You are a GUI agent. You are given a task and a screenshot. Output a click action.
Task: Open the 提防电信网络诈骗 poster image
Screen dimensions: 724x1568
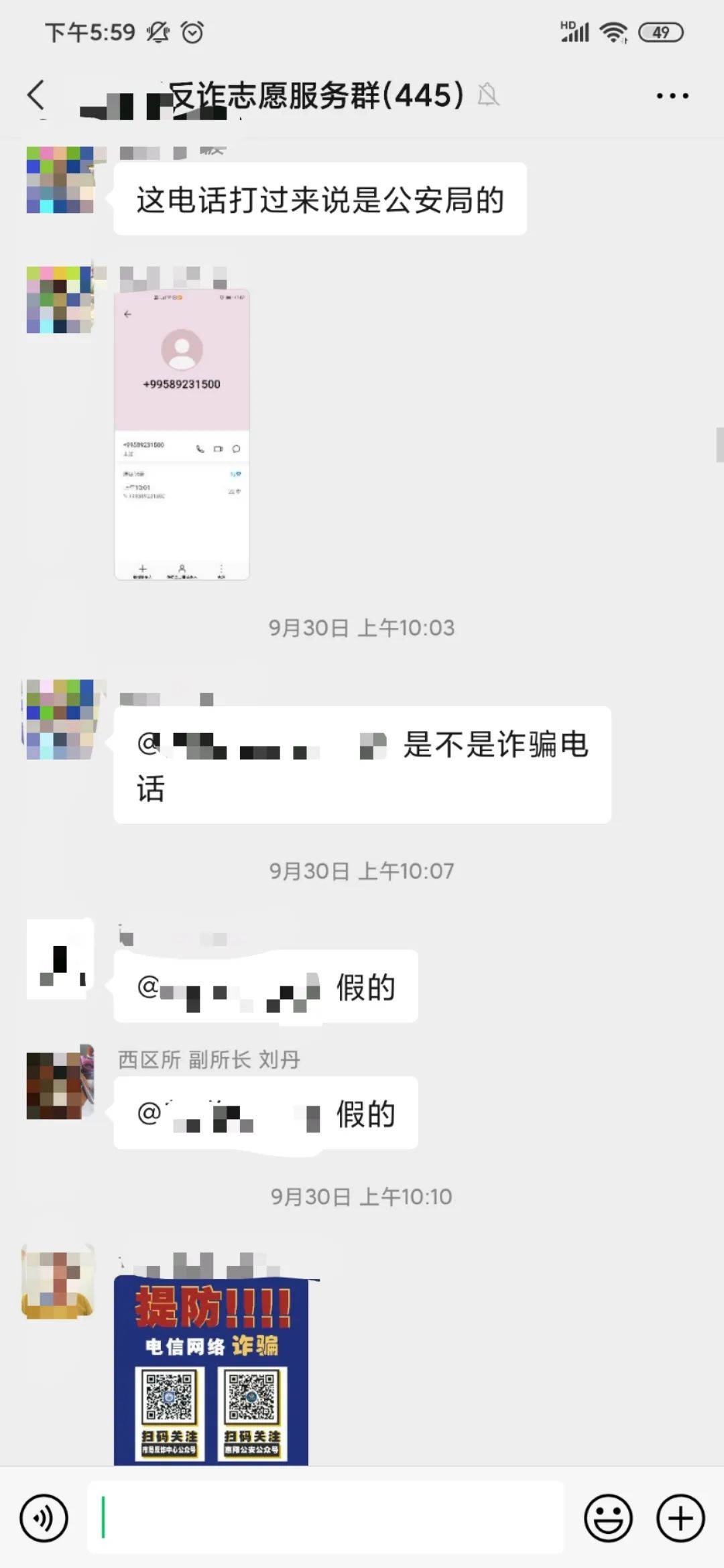(210, 1370)
